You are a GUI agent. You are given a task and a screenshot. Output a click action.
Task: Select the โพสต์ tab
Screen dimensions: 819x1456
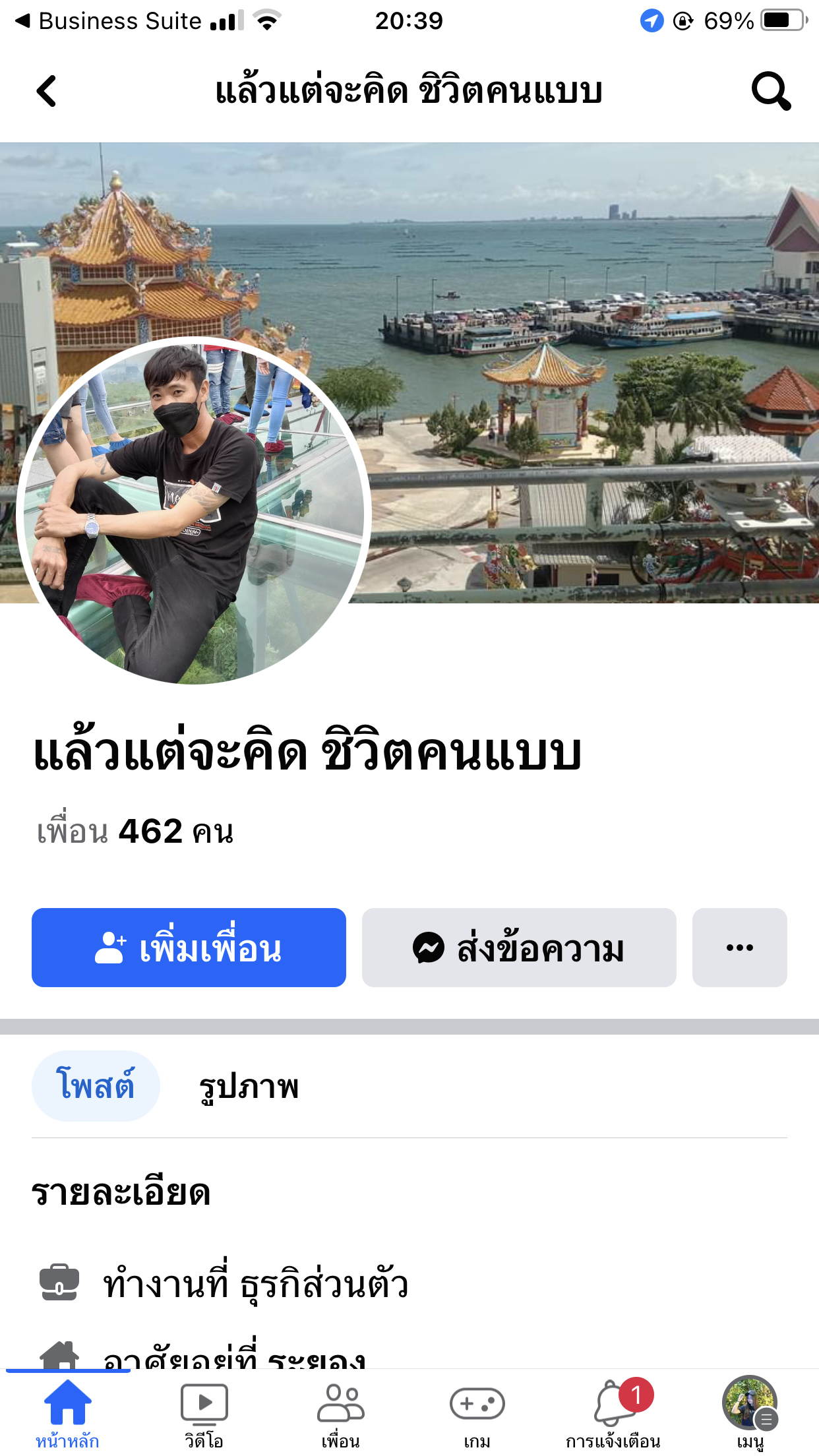pos(96,1085)
